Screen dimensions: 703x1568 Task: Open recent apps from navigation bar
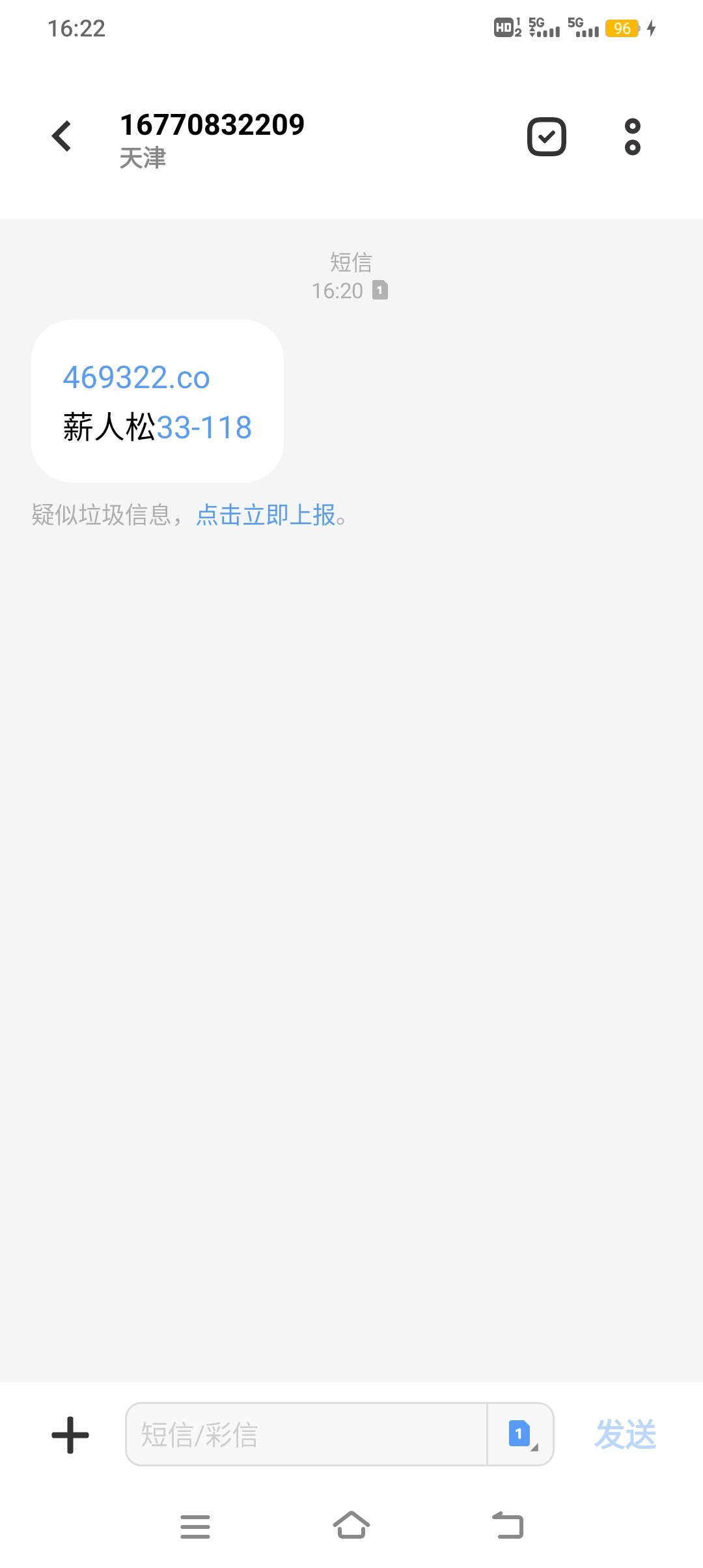195,1526
